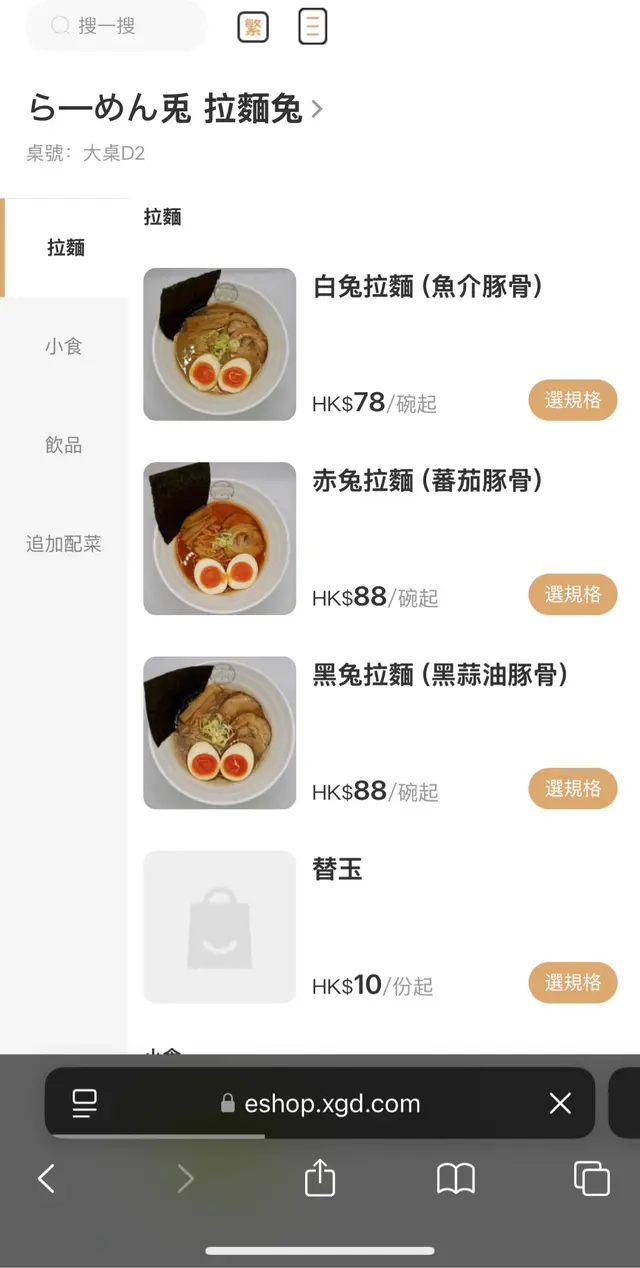Go to the 追加配菜 category

click(x=64, y=544)
